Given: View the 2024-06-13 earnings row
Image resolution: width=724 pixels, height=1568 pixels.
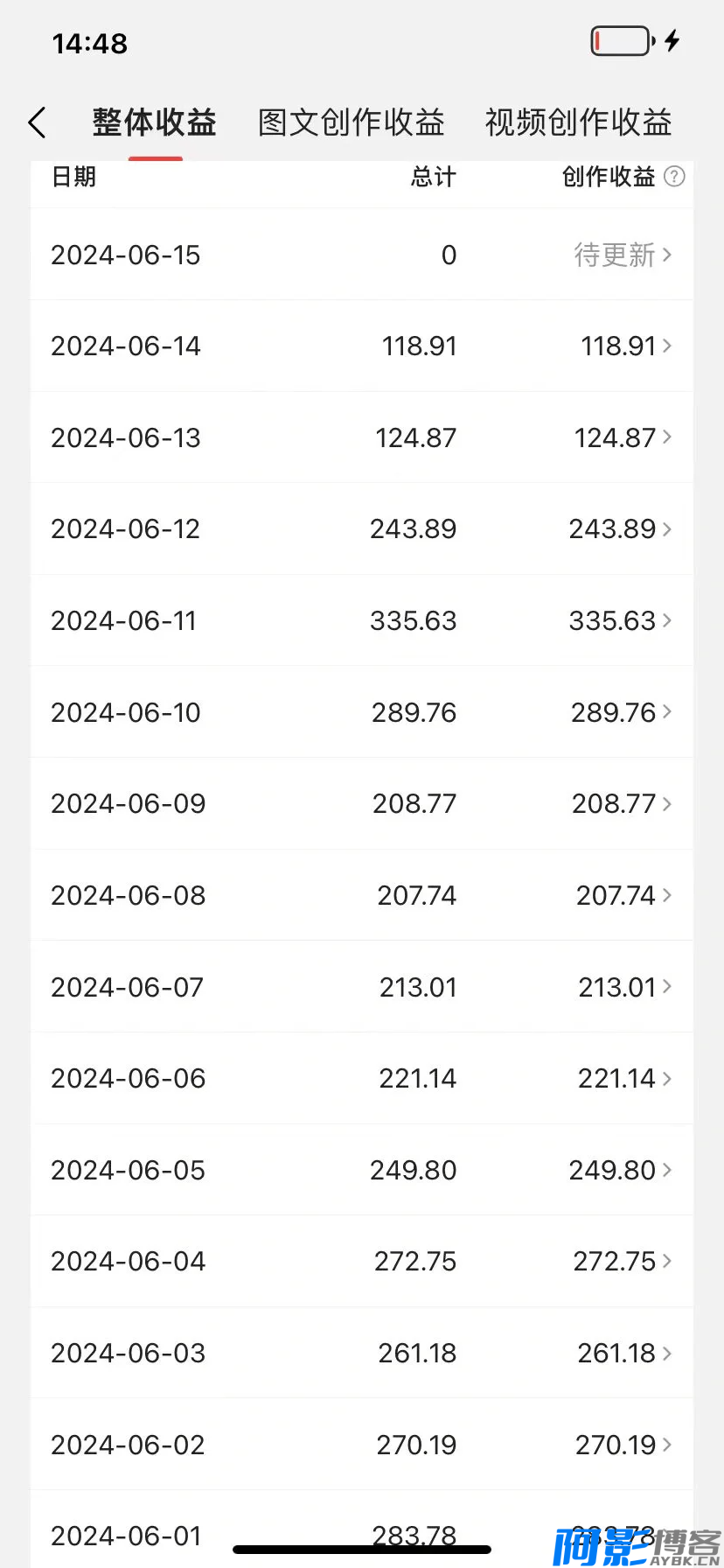Looking at the screenshot, I should [362, 437].
